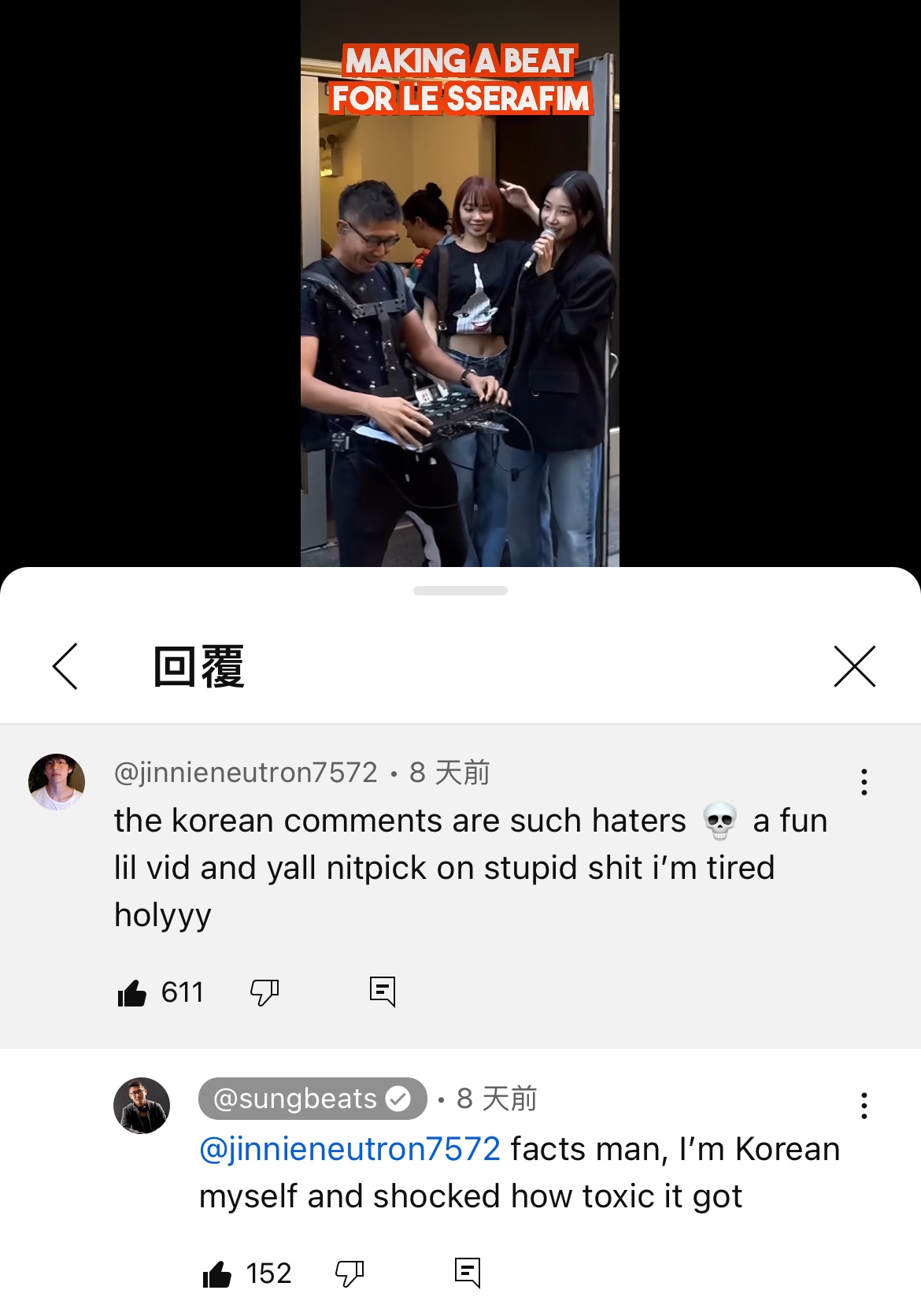Go back from the replies panel
This screenshot has height=1316, width=921.
pyautogui.click(x=65, y=666)
